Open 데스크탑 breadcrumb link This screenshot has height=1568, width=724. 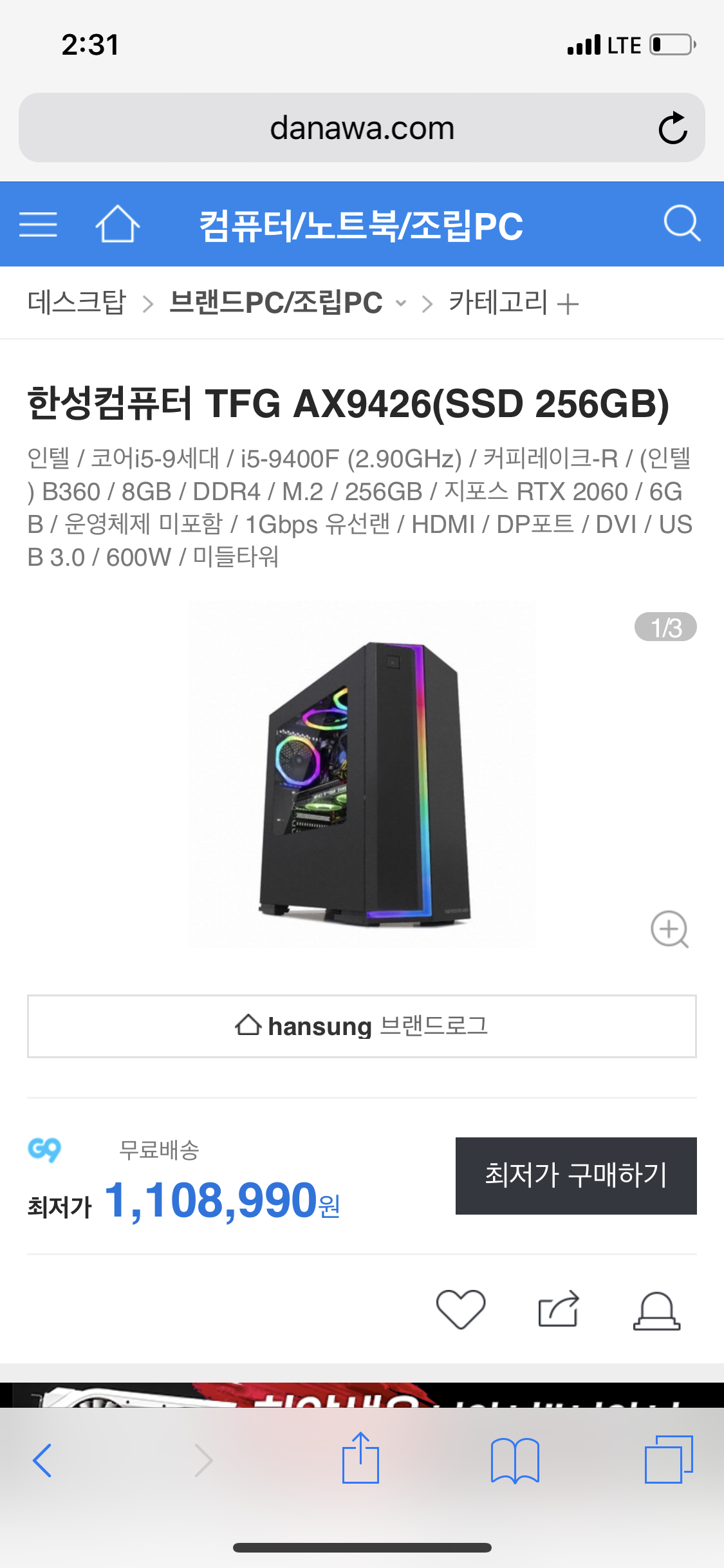(x=77, y=303)
